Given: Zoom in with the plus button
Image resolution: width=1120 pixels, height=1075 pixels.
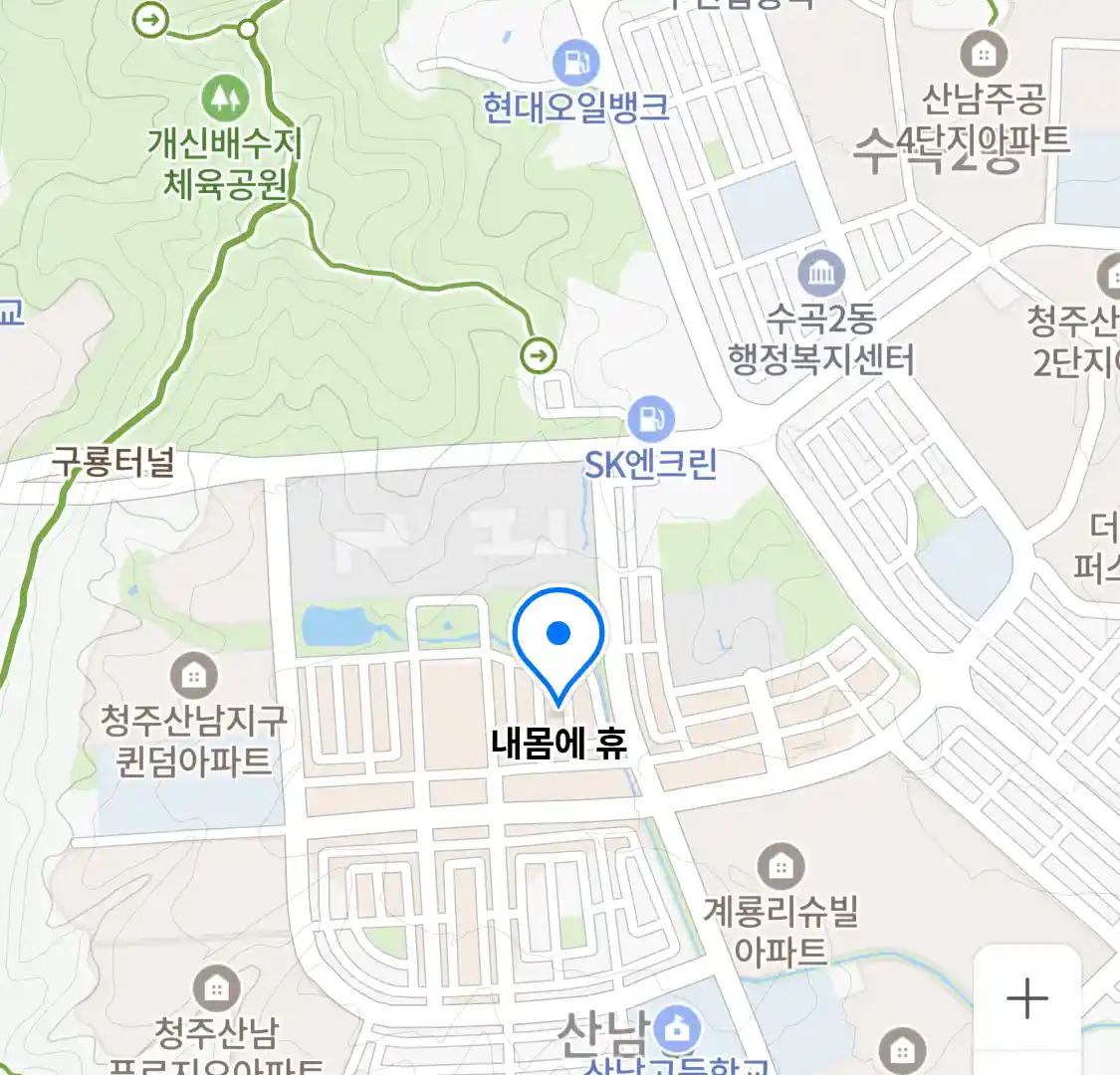Looking at the screenshot, I should [x=1026, y=998].
